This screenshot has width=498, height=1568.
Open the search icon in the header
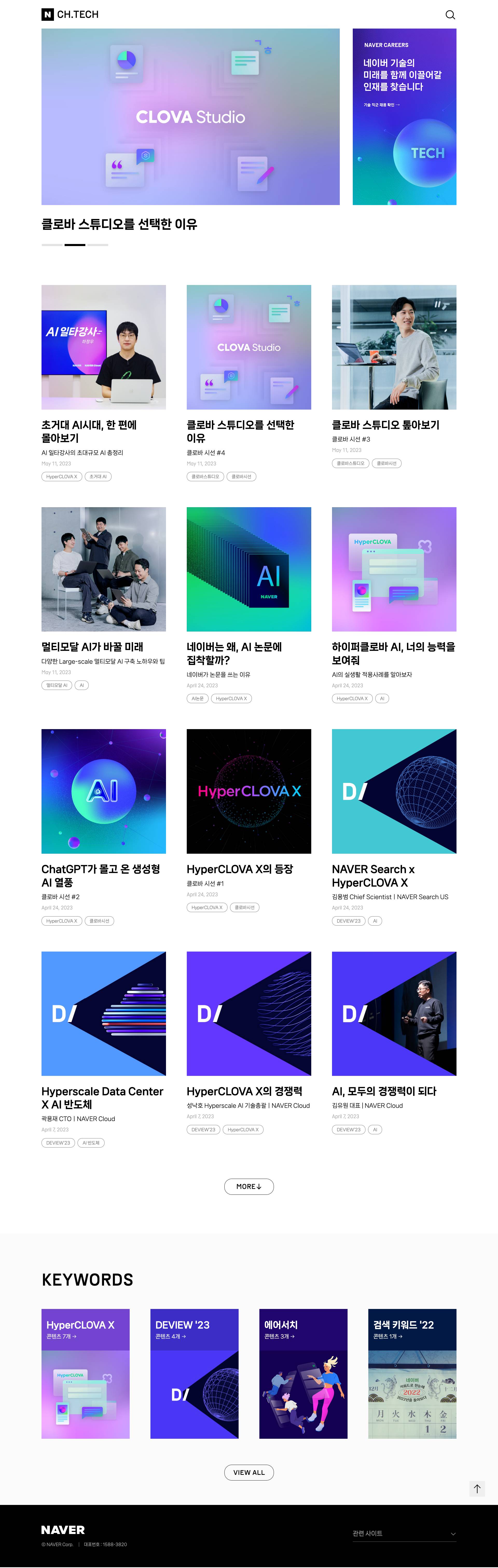point(450,15)
